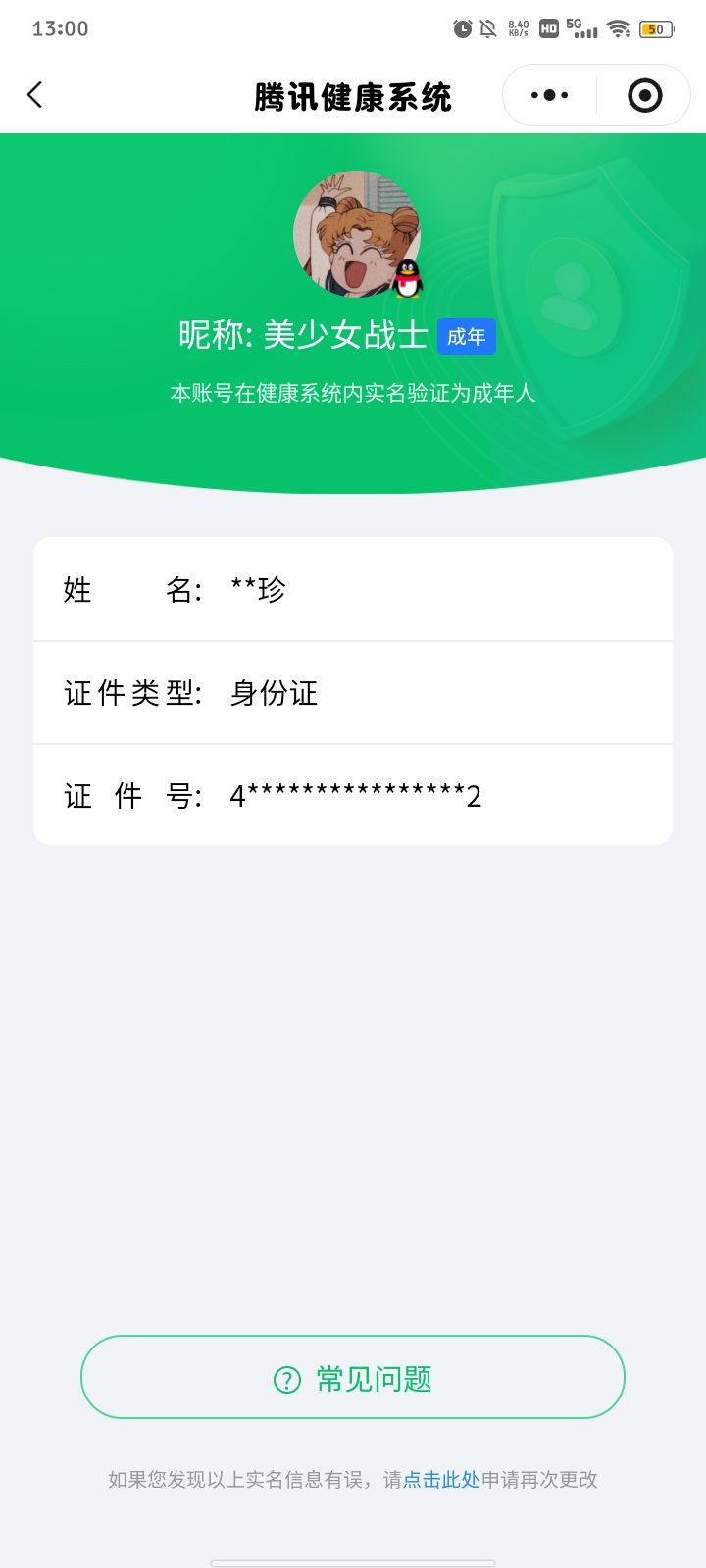The width and height of the screenshot is (706, 1568).
Task: Tap the mute notification status icon
Action: (487, 28)
